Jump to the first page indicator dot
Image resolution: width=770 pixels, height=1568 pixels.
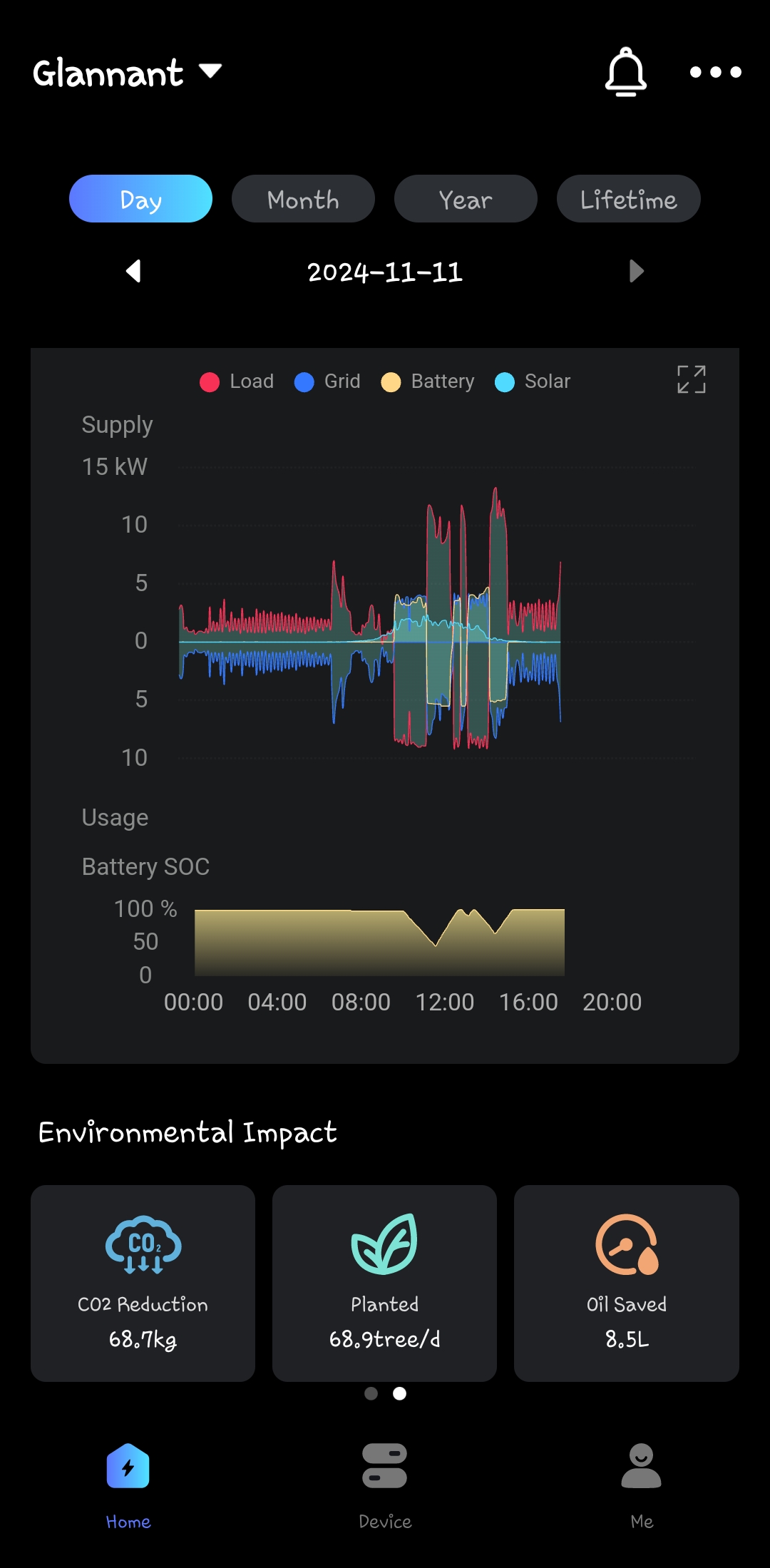[371, 1393]
